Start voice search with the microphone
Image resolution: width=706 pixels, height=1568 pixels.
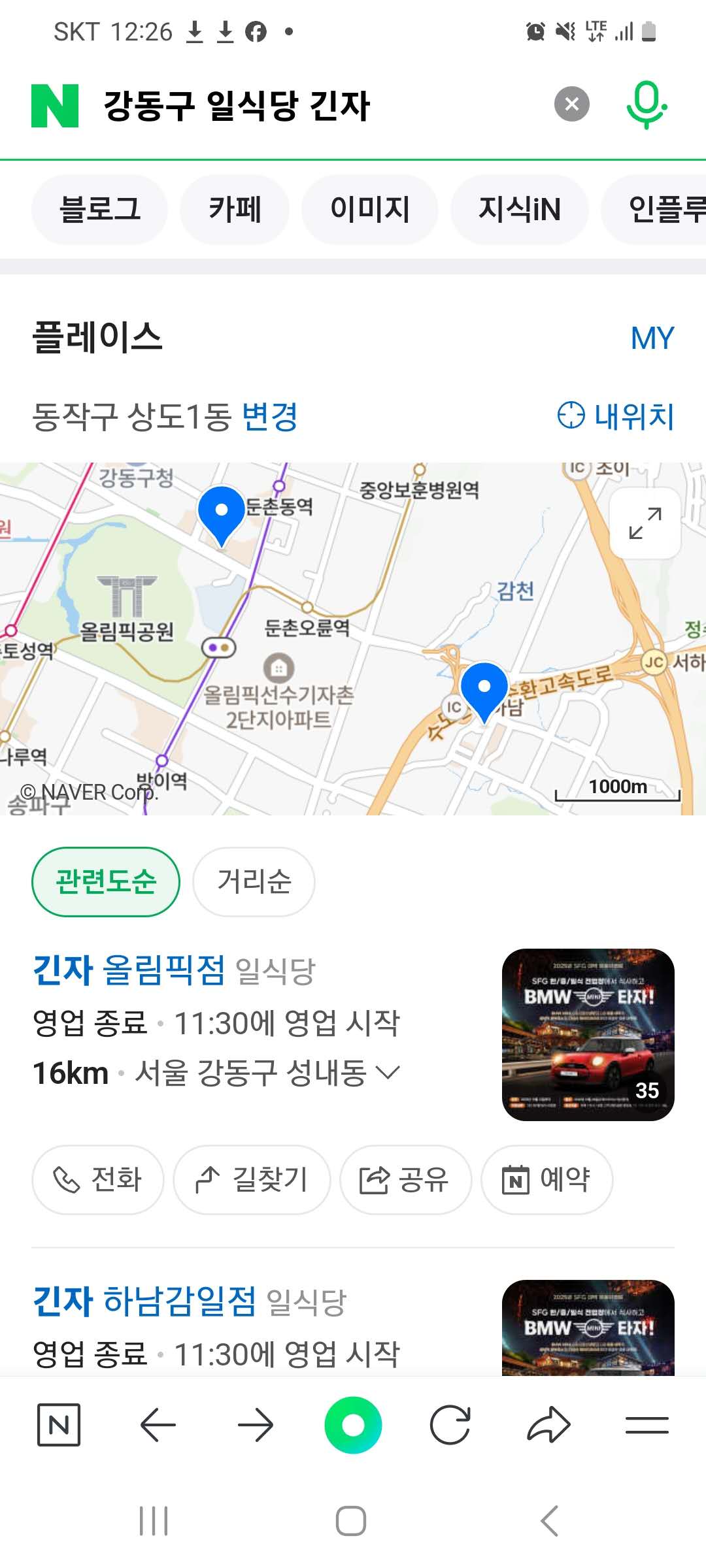[646, 105]
